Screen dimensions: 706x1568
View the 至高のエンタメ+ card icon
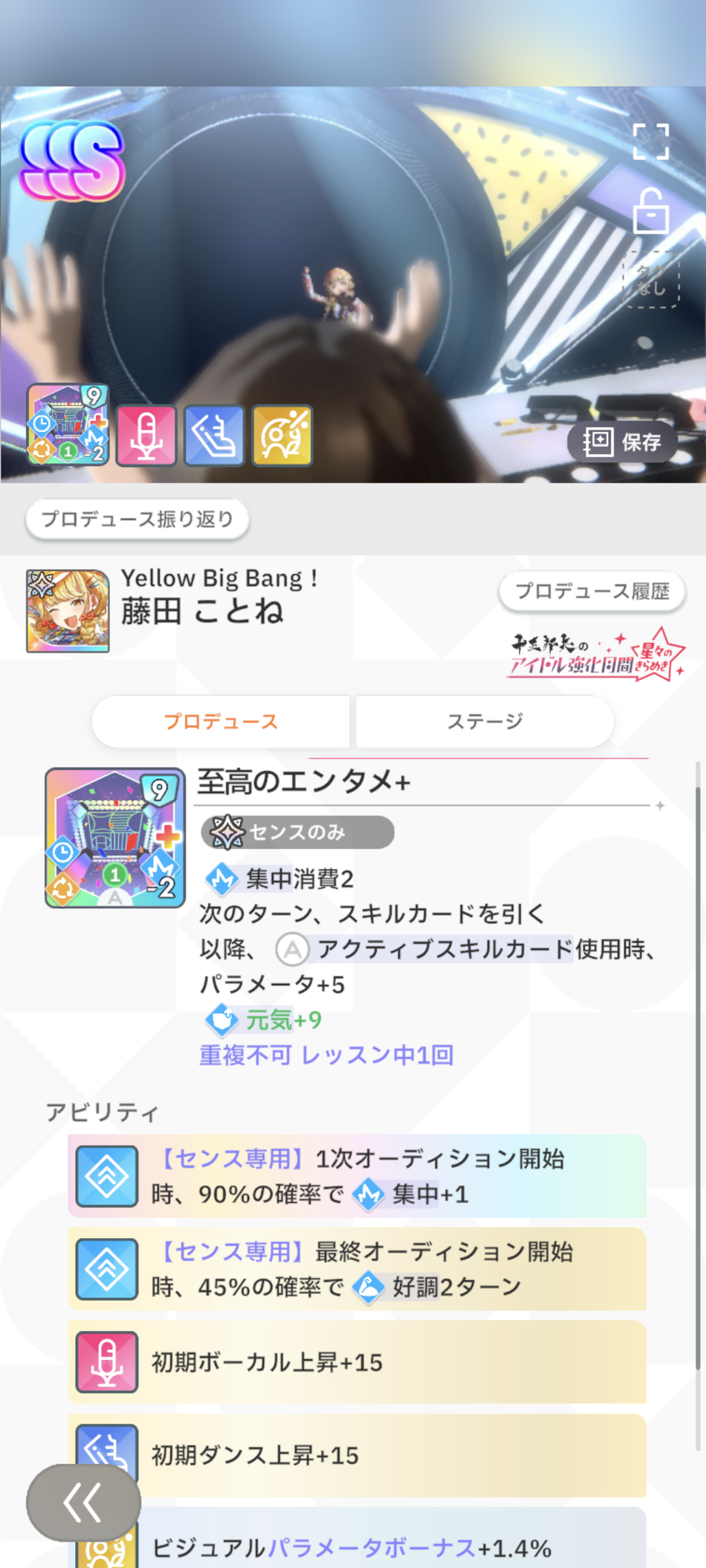click(115, 838)
